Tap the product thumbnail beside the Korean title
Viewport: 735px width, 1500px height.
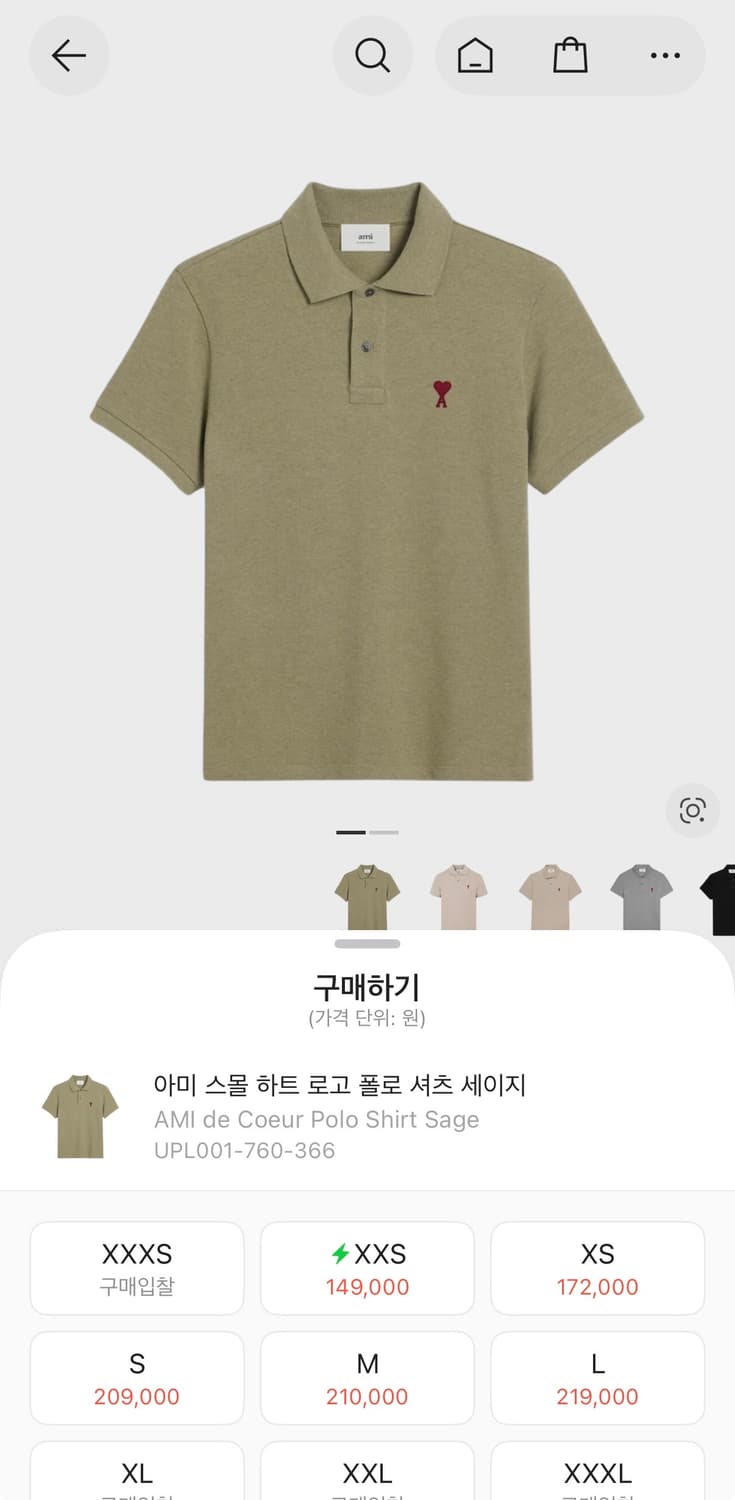79,1116
